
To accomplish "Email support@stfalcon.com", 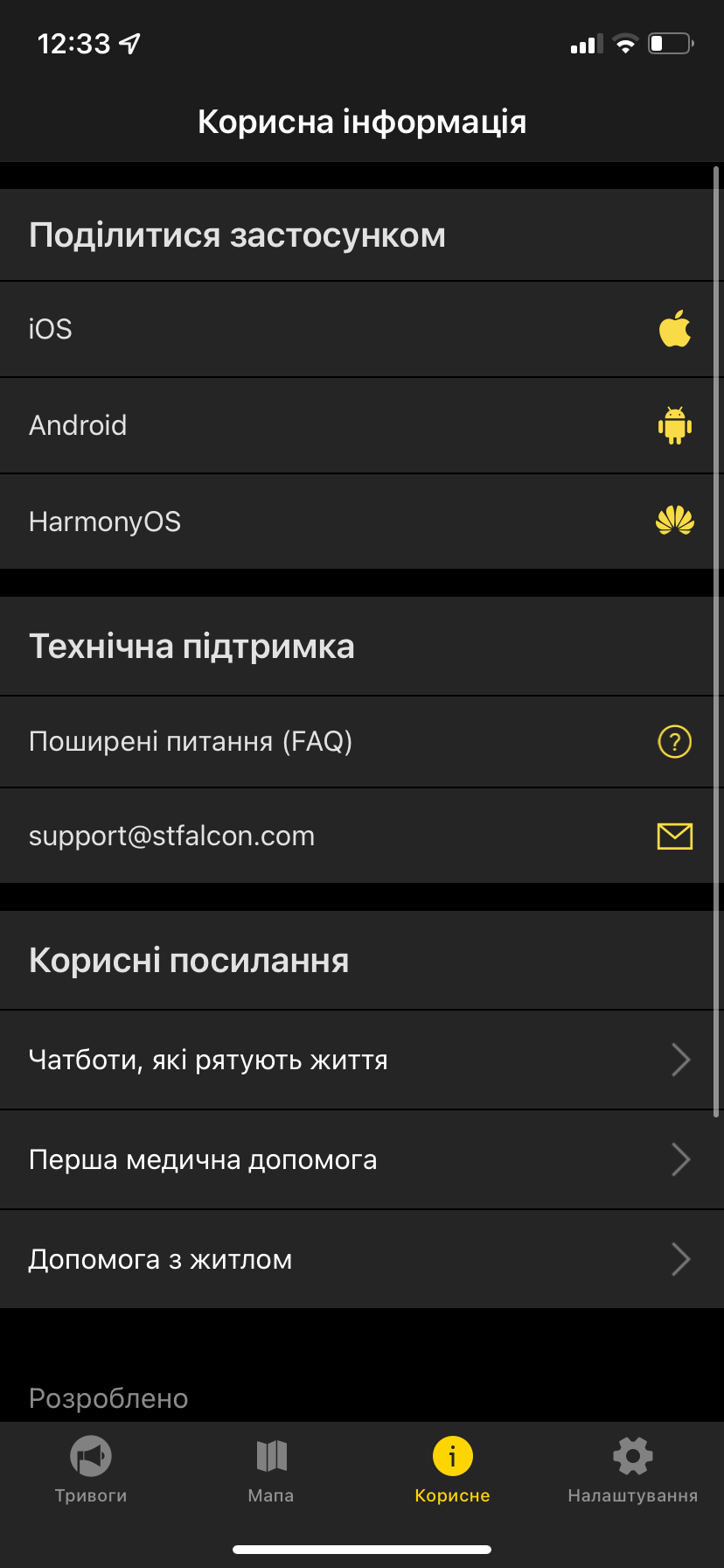I will [x=361, y=836].
